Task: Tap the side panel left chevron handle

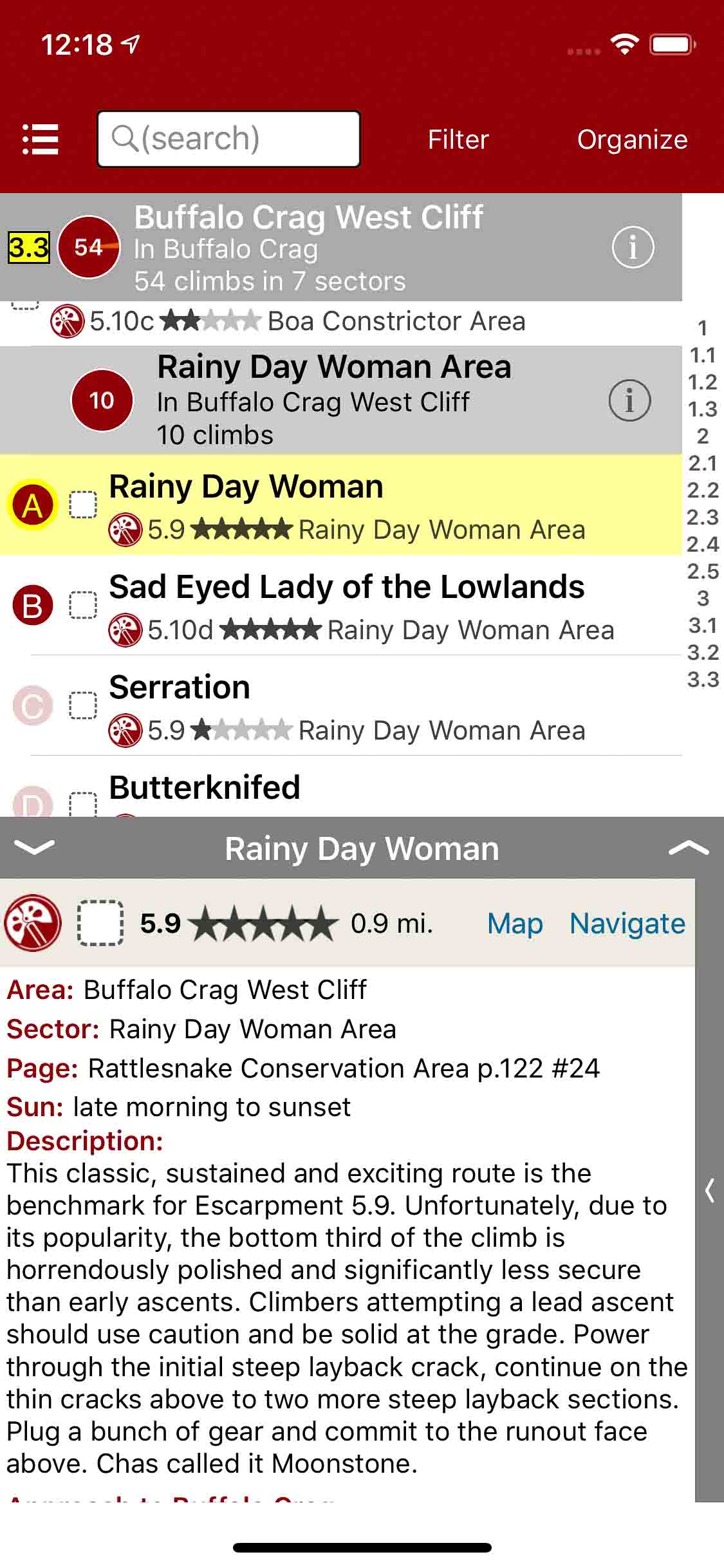Action: point(709,1190)
